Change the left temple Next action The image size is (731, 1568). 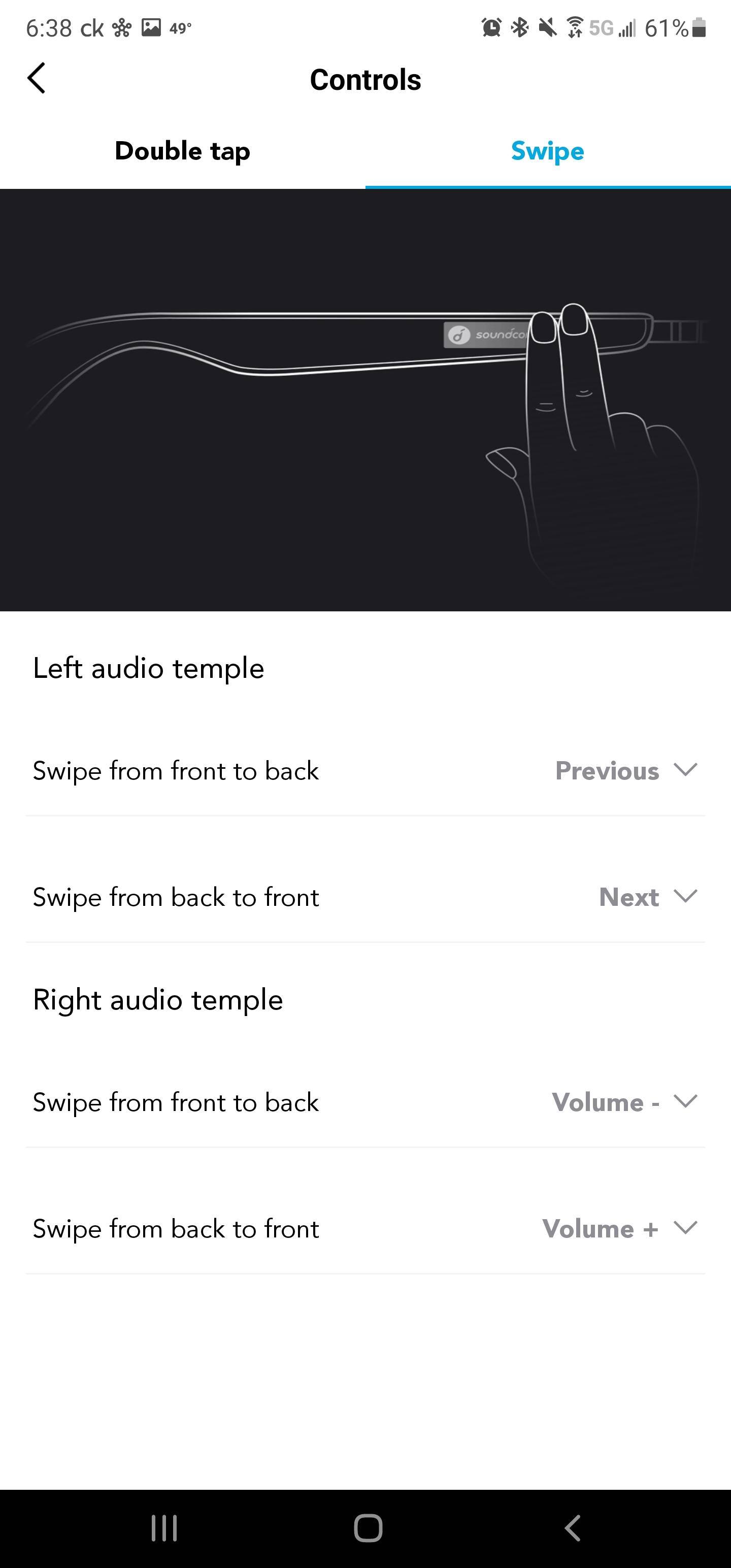647,897
